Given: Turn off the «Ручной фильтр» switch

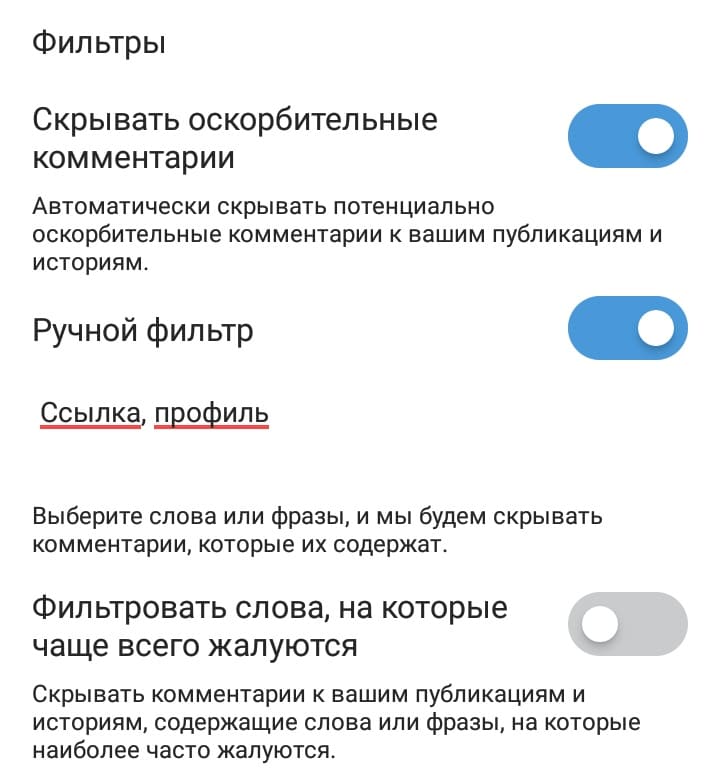Looking at the screenshot, I should pos(627,329).
